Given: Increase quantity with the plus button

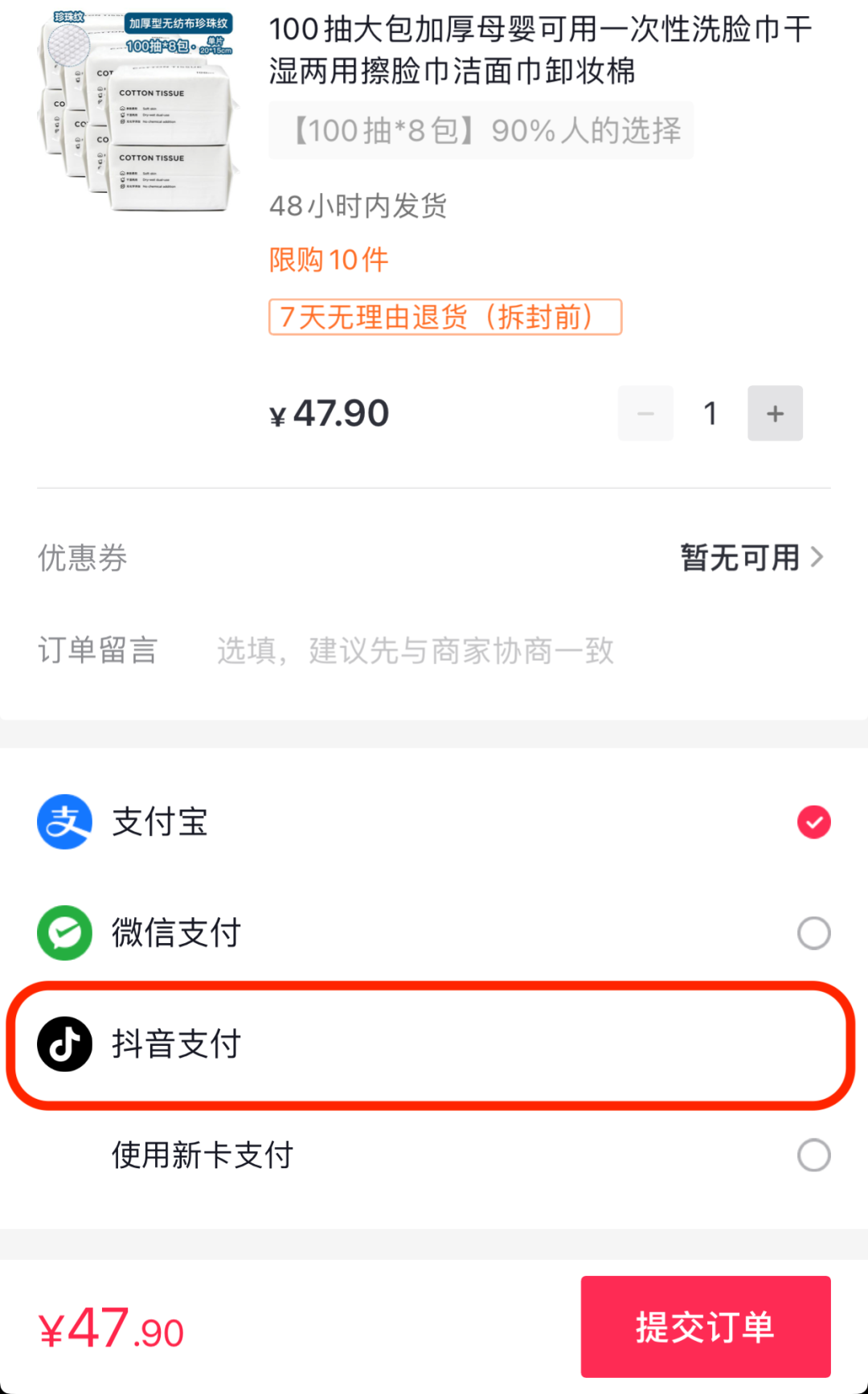Looking at the screenshot, I should (775, 413).
